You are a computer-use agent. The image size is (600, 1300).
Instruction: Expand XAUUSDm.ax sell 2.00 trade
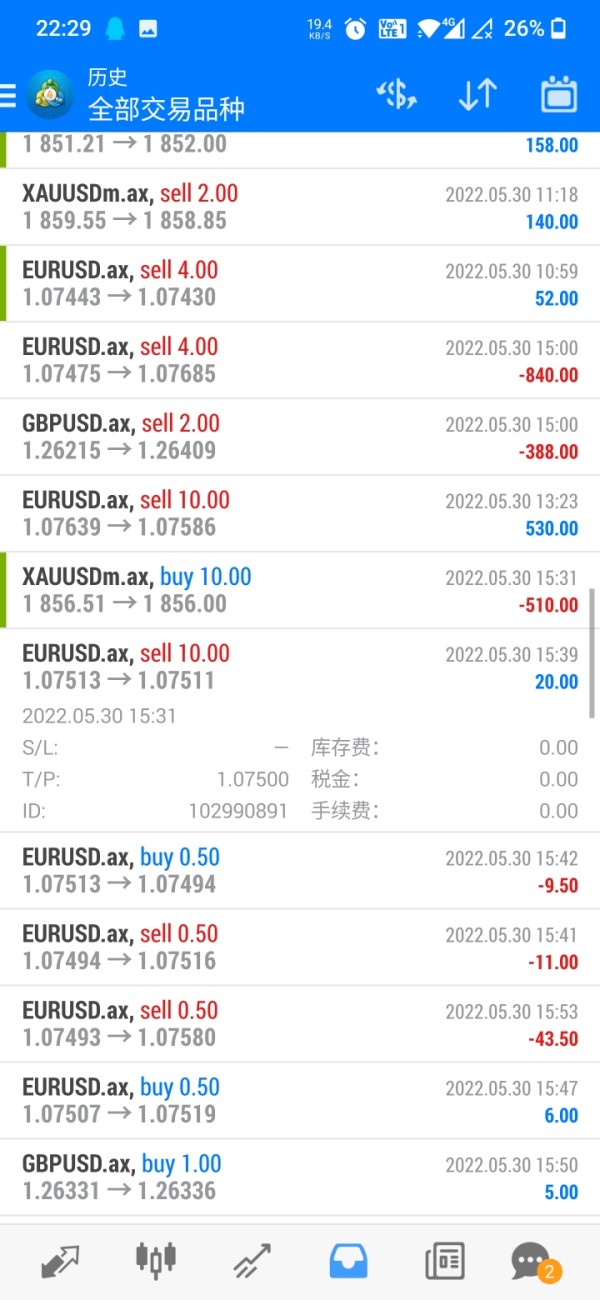[x=300, y=207]
